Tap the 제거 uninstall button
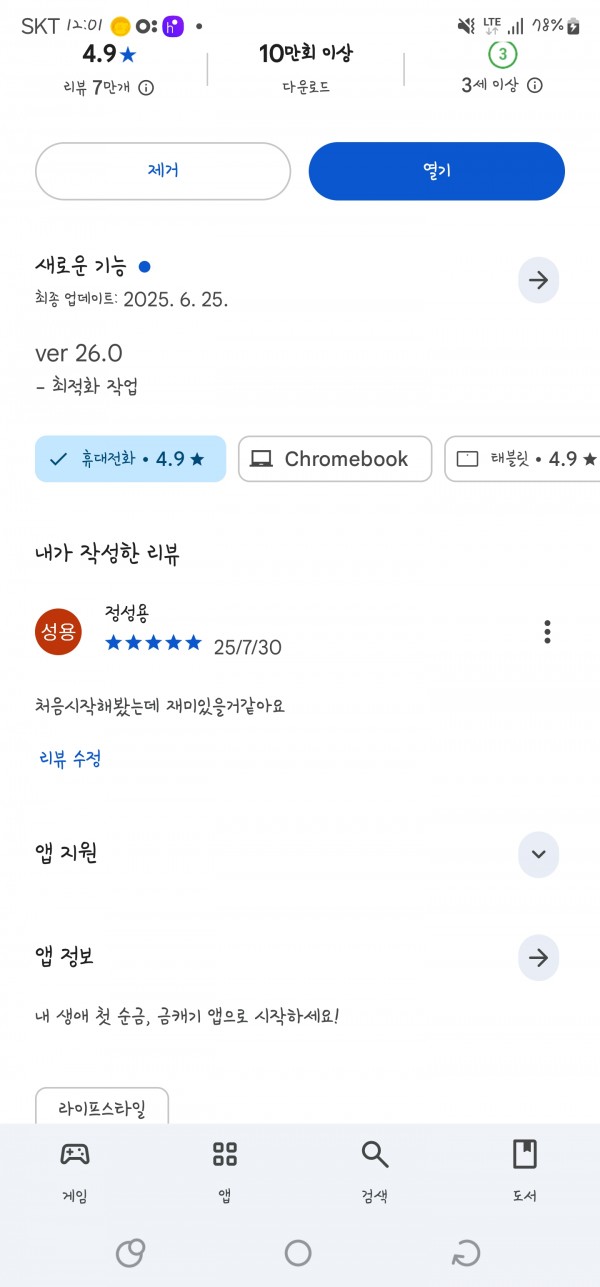The image size is (600, 1287). click(x=163, y=171)
